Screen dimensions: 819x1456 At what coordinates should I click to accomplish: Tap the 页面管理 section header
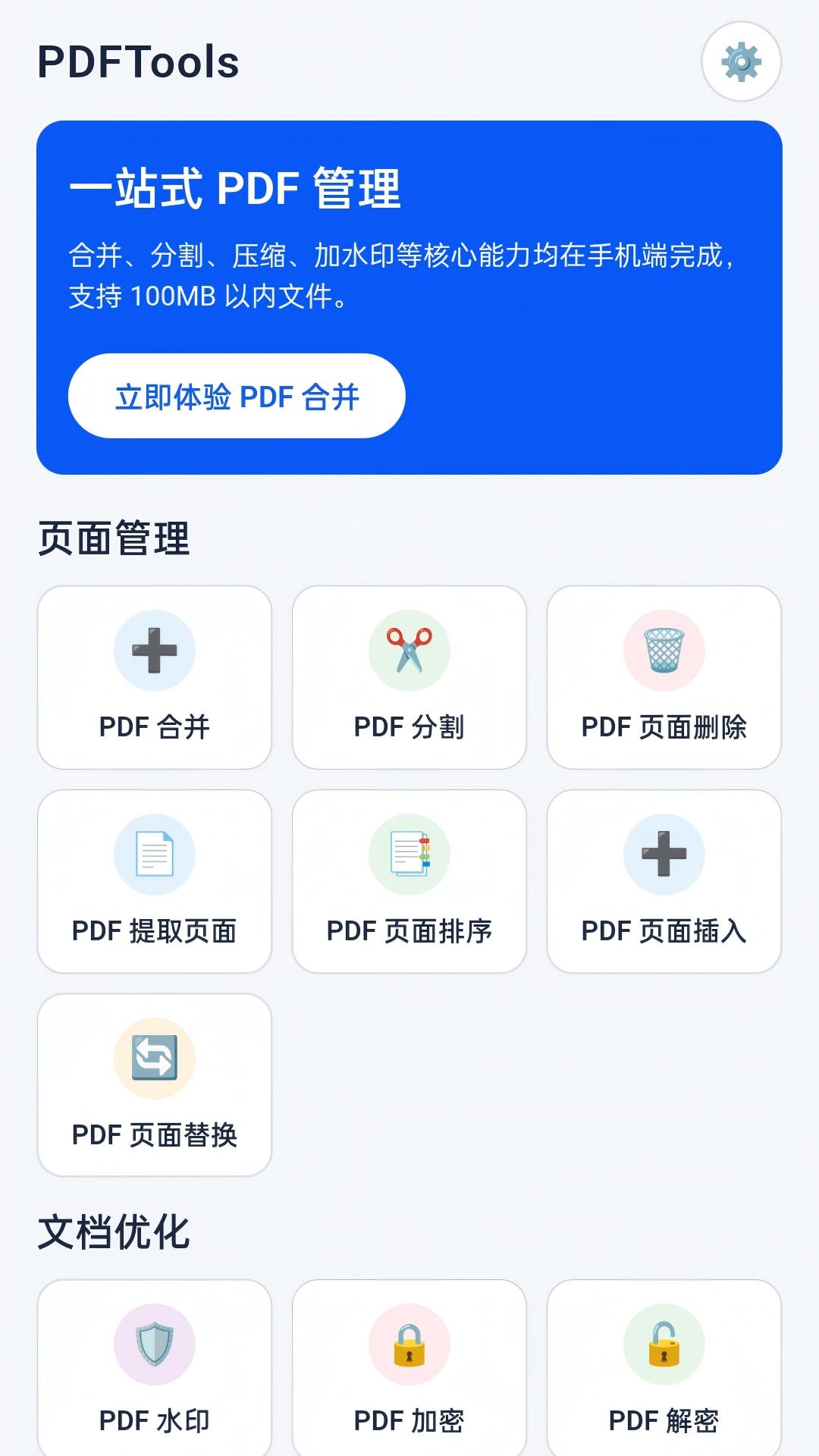coord(114,536)
